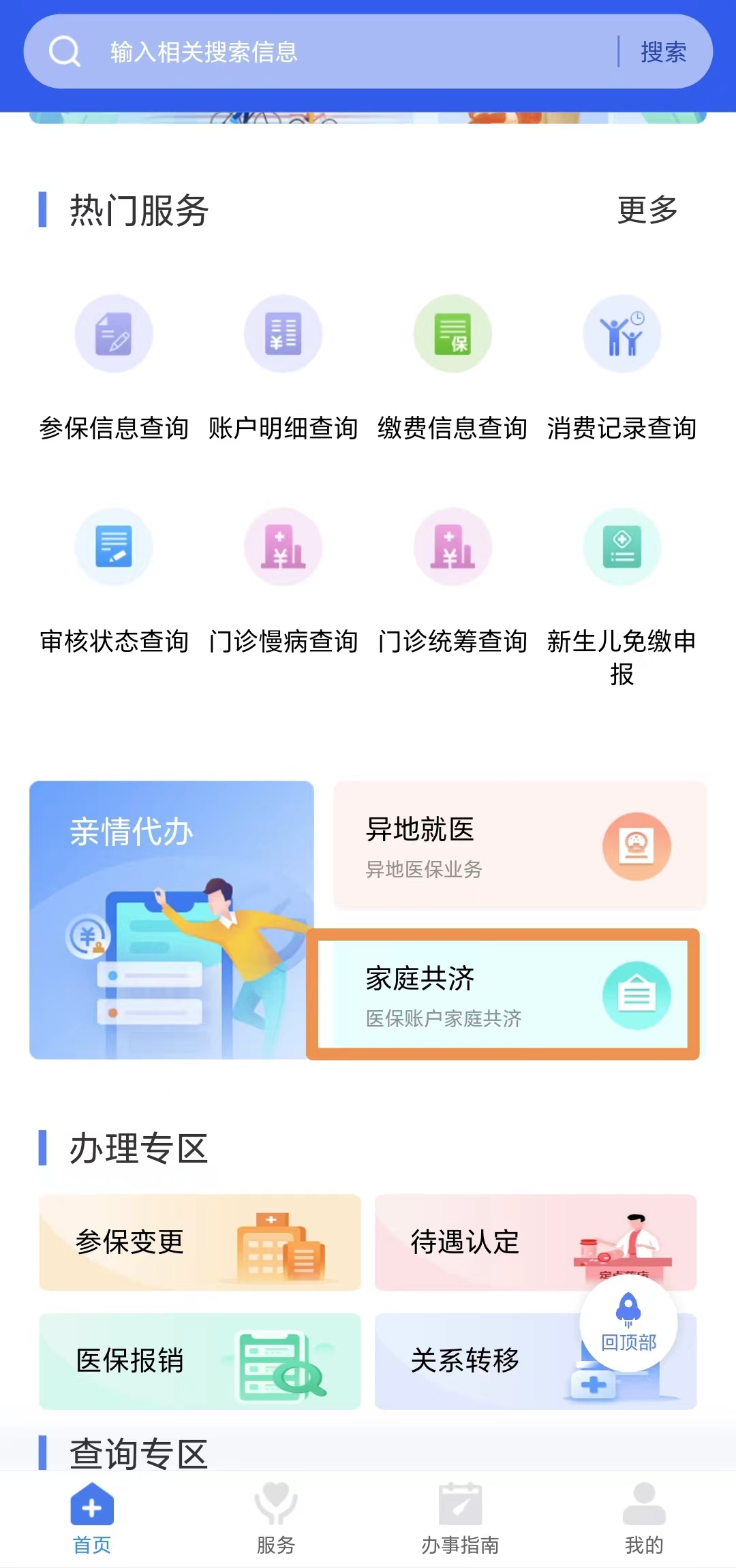Open the 待遇认定 section

pos(477,1242)
